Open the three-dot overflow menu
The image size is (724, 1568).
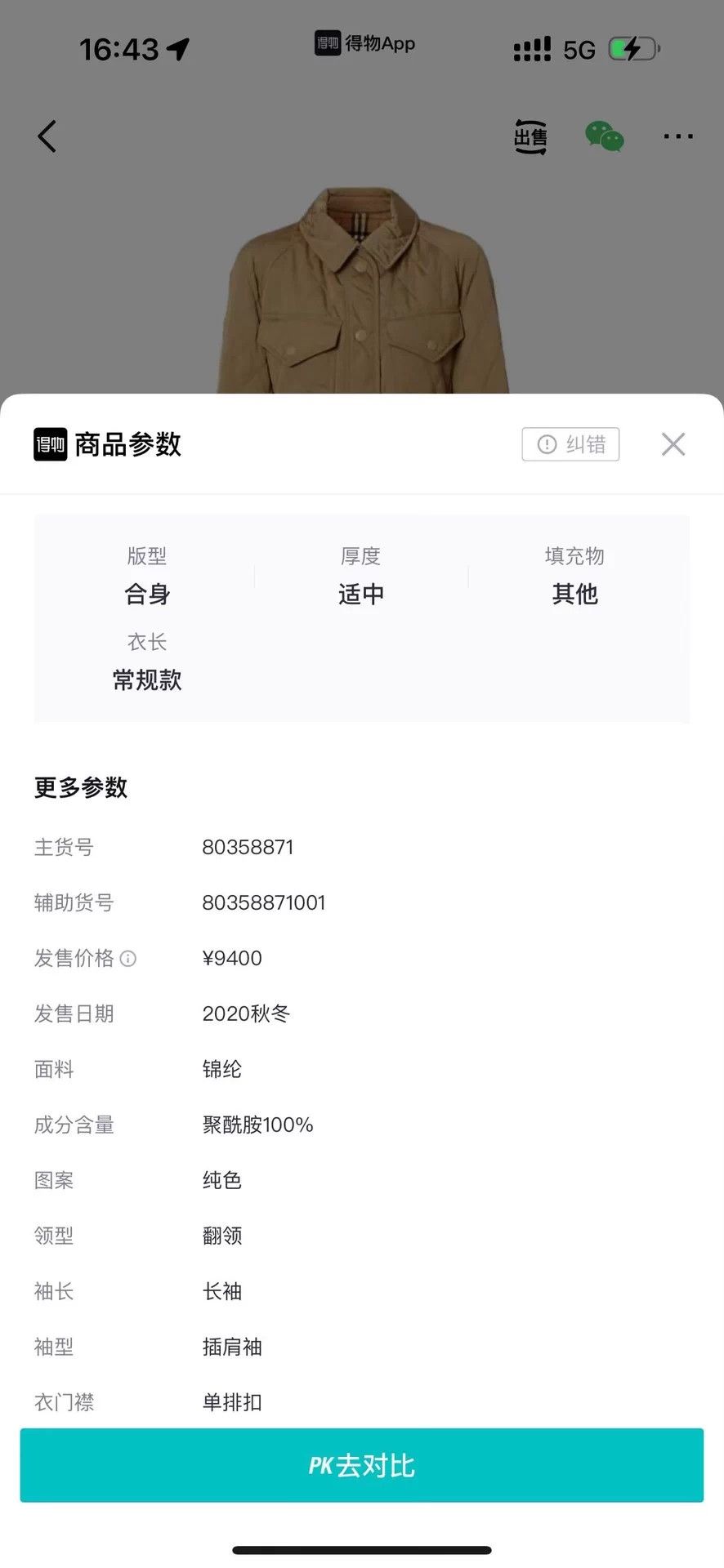(x=678, y=136)
